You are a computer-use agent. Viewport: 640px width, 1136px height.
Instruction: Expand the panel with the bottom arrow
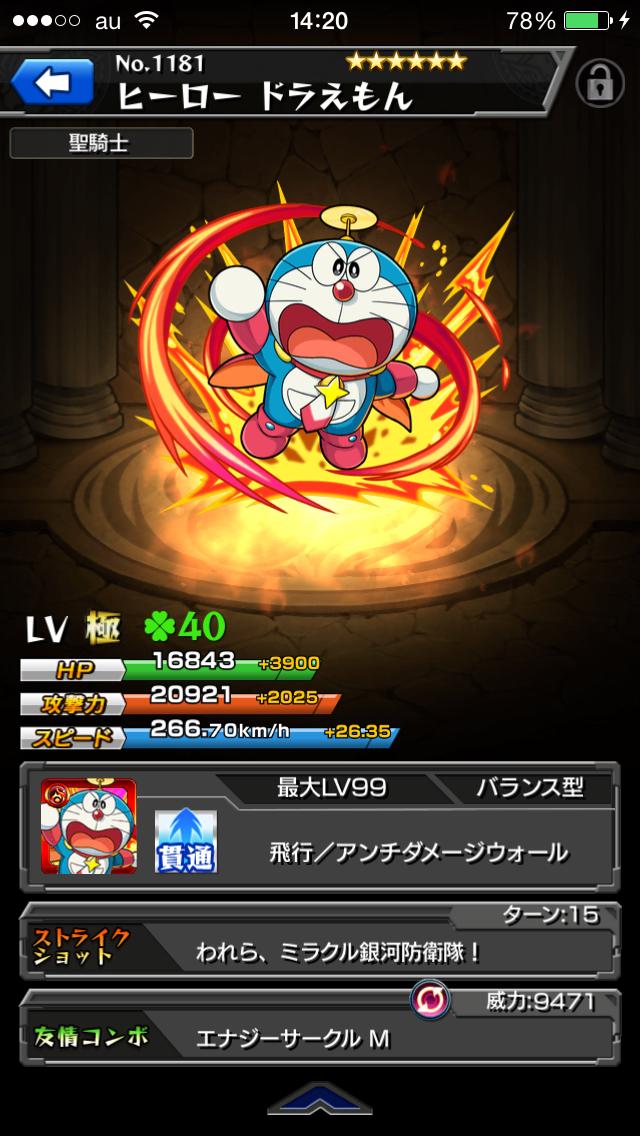point(320,1101)
